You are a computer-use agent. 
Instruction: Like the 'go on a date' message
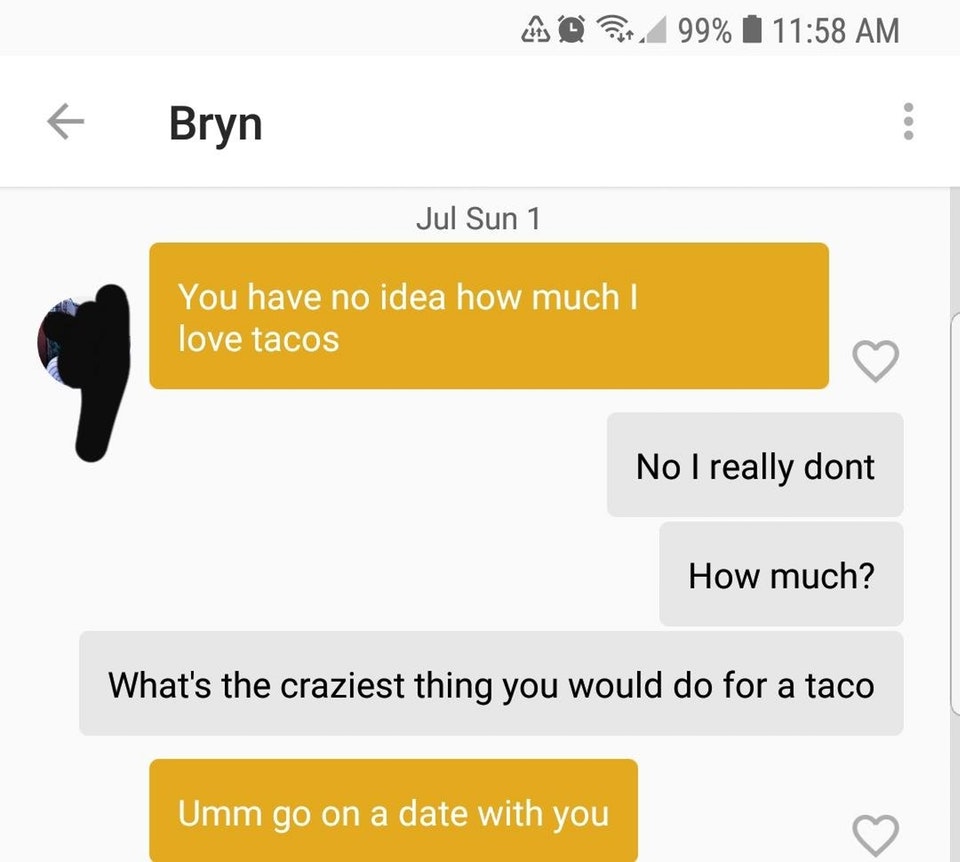coord(875,832)
